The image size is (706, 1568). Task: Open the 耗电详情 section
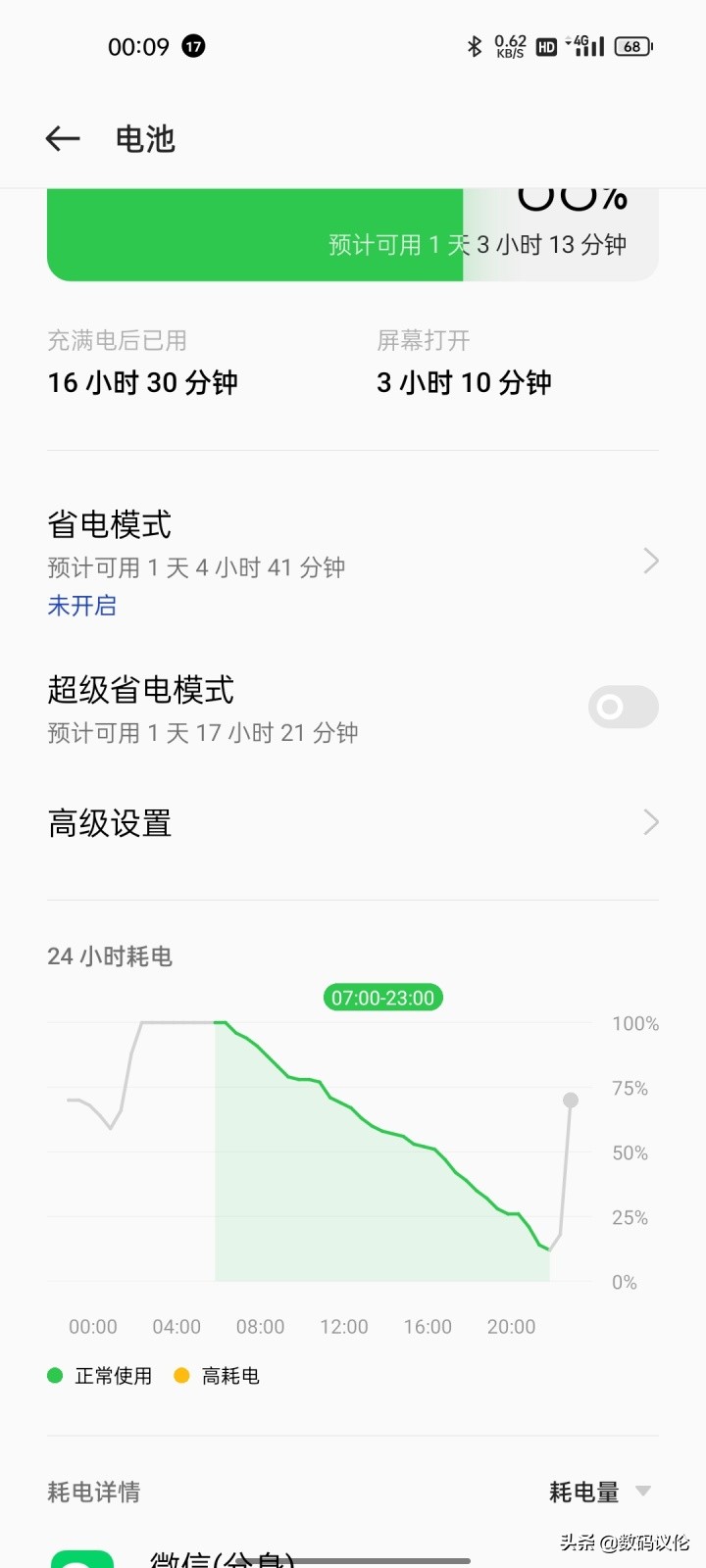point(93,1492)
